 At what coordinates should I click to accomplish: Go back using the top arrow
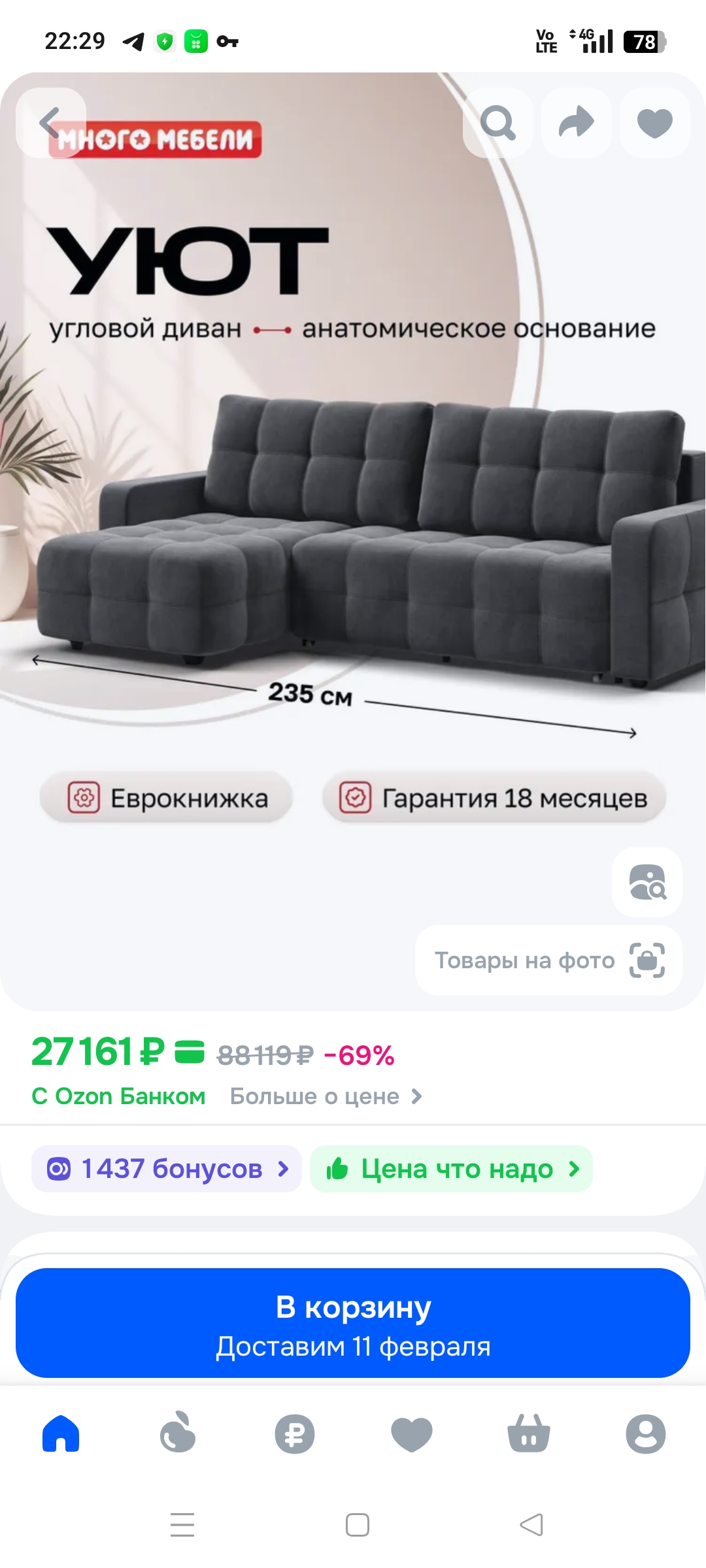click(51, 123)
